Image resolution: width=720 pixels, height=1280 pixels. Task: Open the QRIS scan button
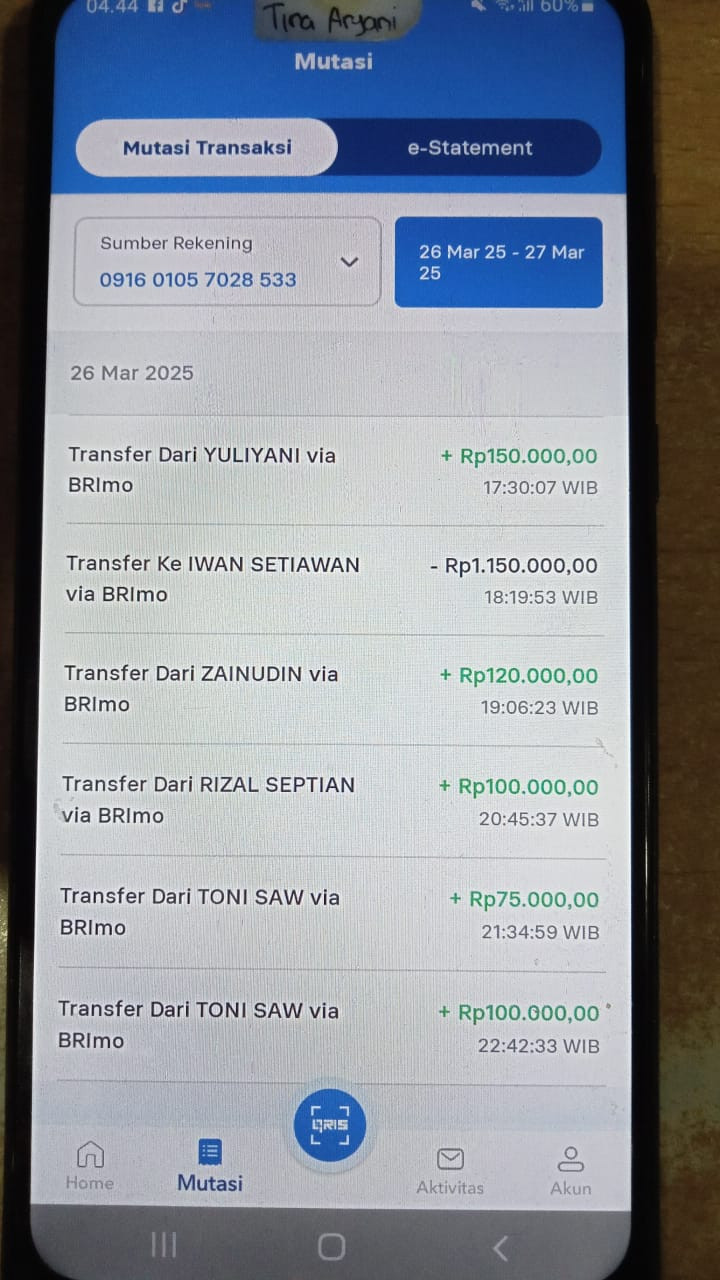coord(330,1125)
